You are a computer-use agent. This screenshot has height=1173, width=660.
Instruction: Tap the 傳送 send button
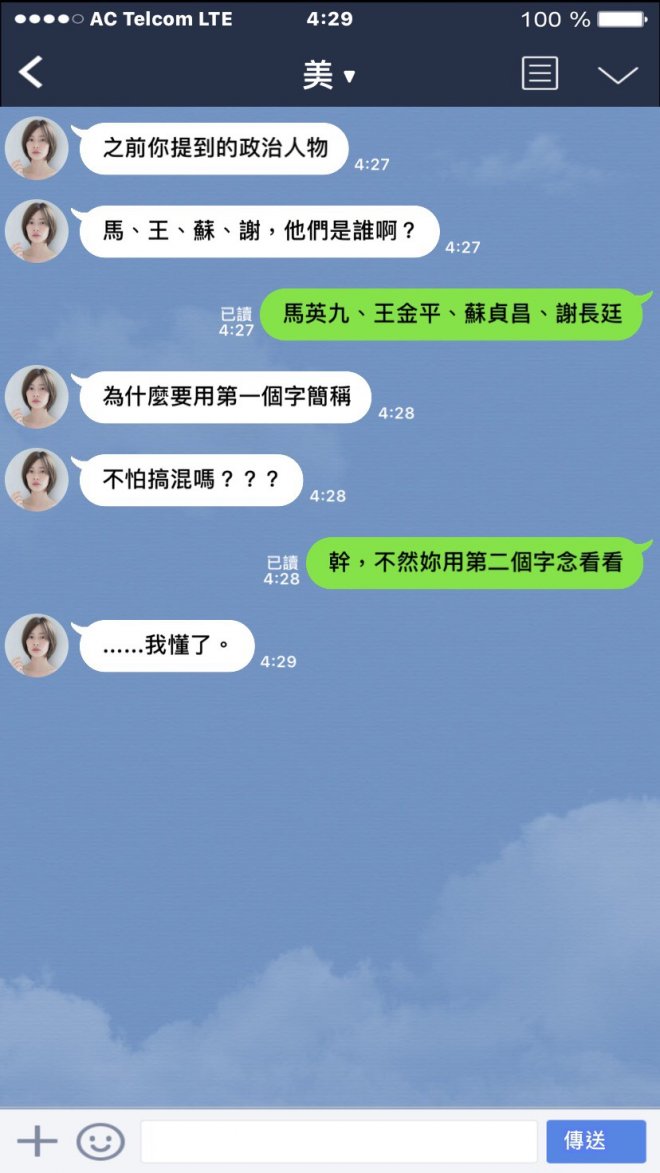(595, 1141)
